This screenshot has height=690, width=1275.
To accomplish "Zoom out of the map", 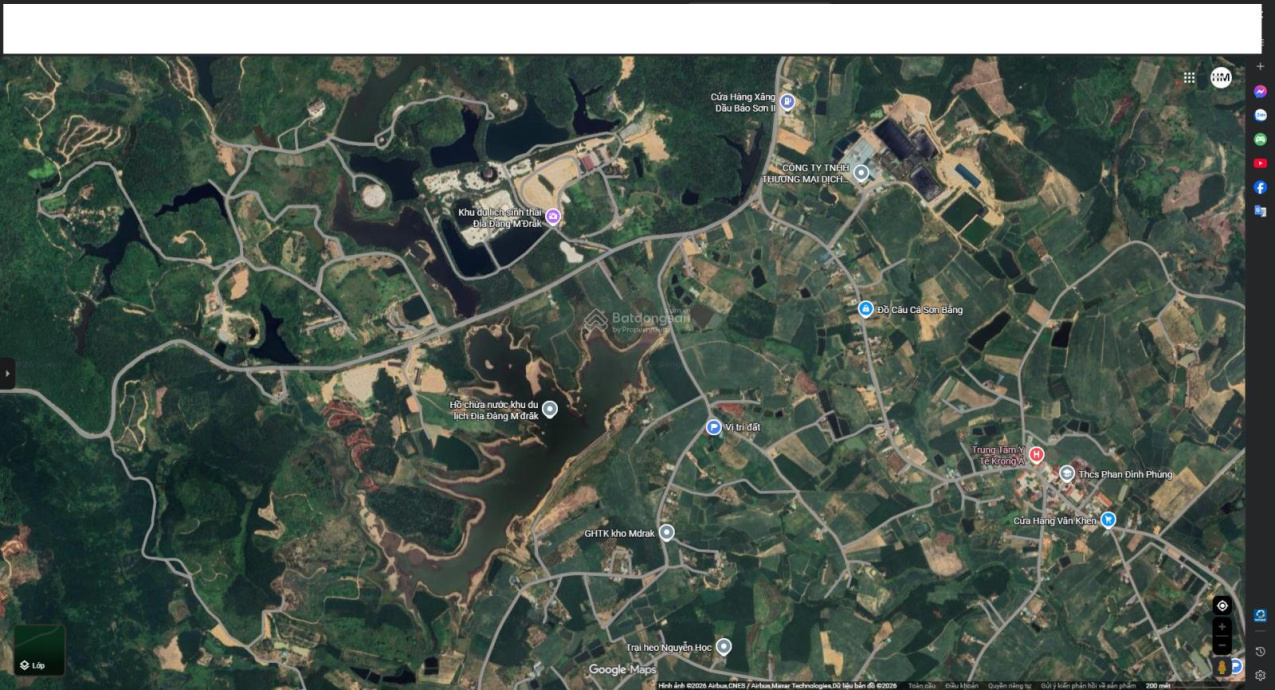I will [x=1222, y=645].
